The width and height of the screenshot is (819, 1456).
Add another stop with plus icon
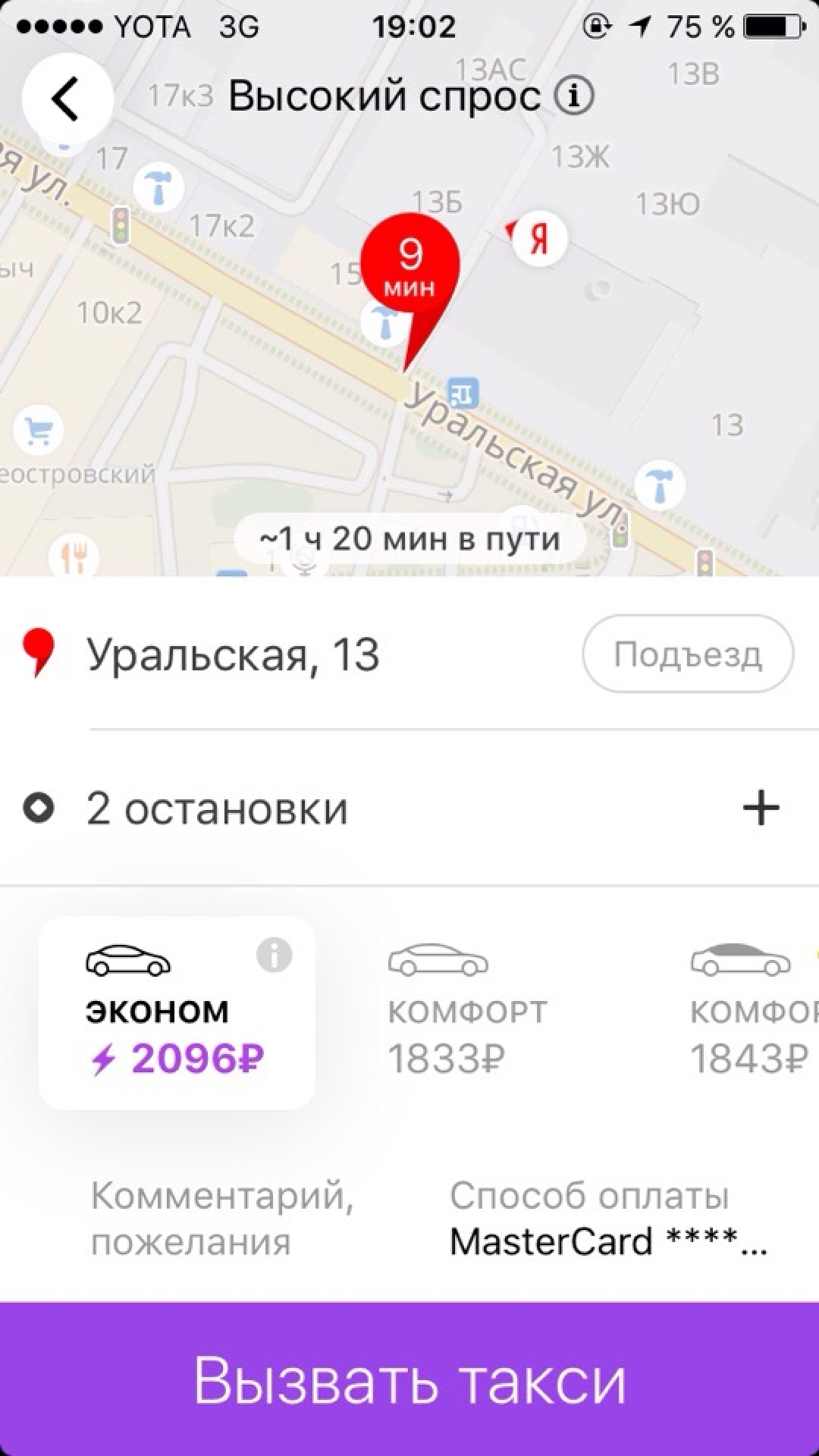(x=761, y=808)
